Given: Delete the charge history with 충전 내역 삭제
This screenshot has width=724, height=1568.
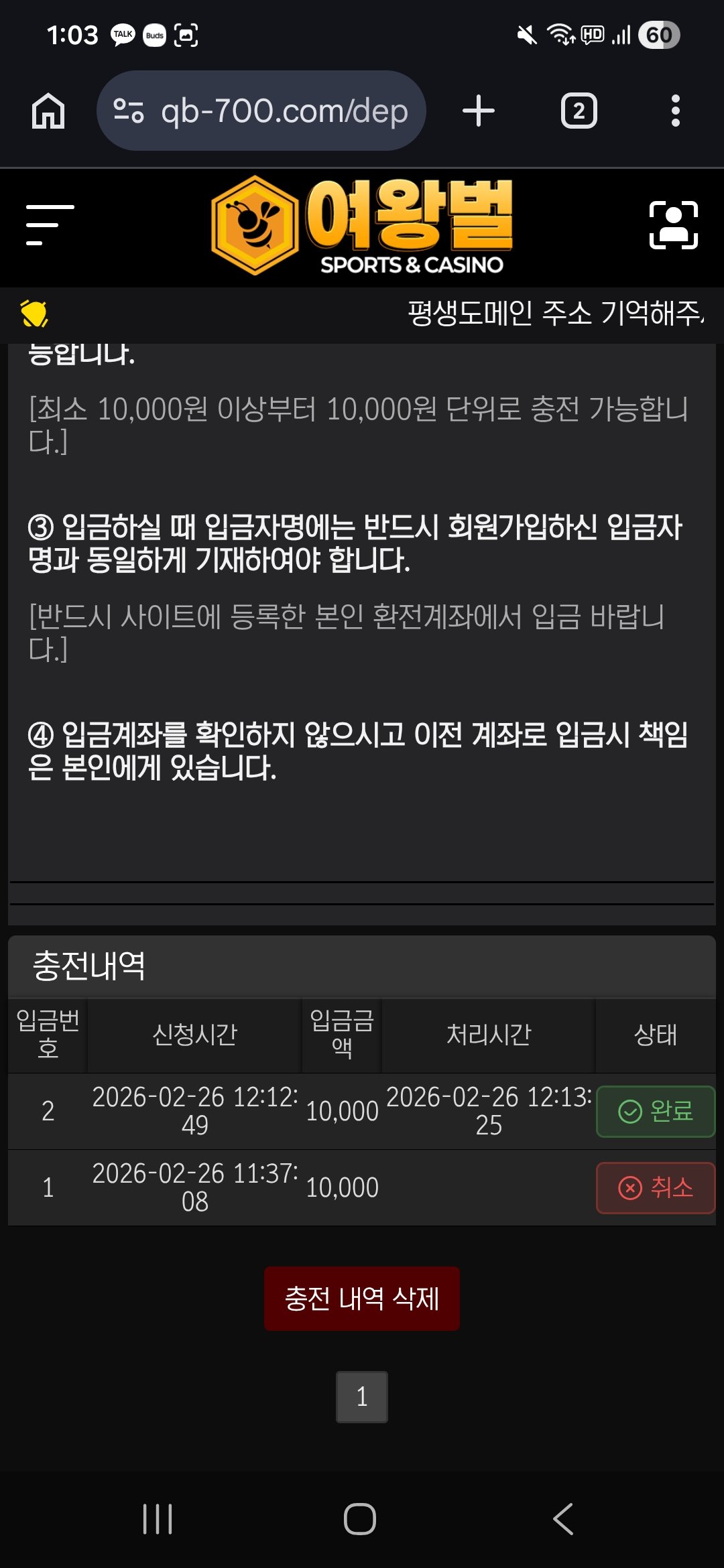Looking at the screenshot, I should click(362, 1298).
